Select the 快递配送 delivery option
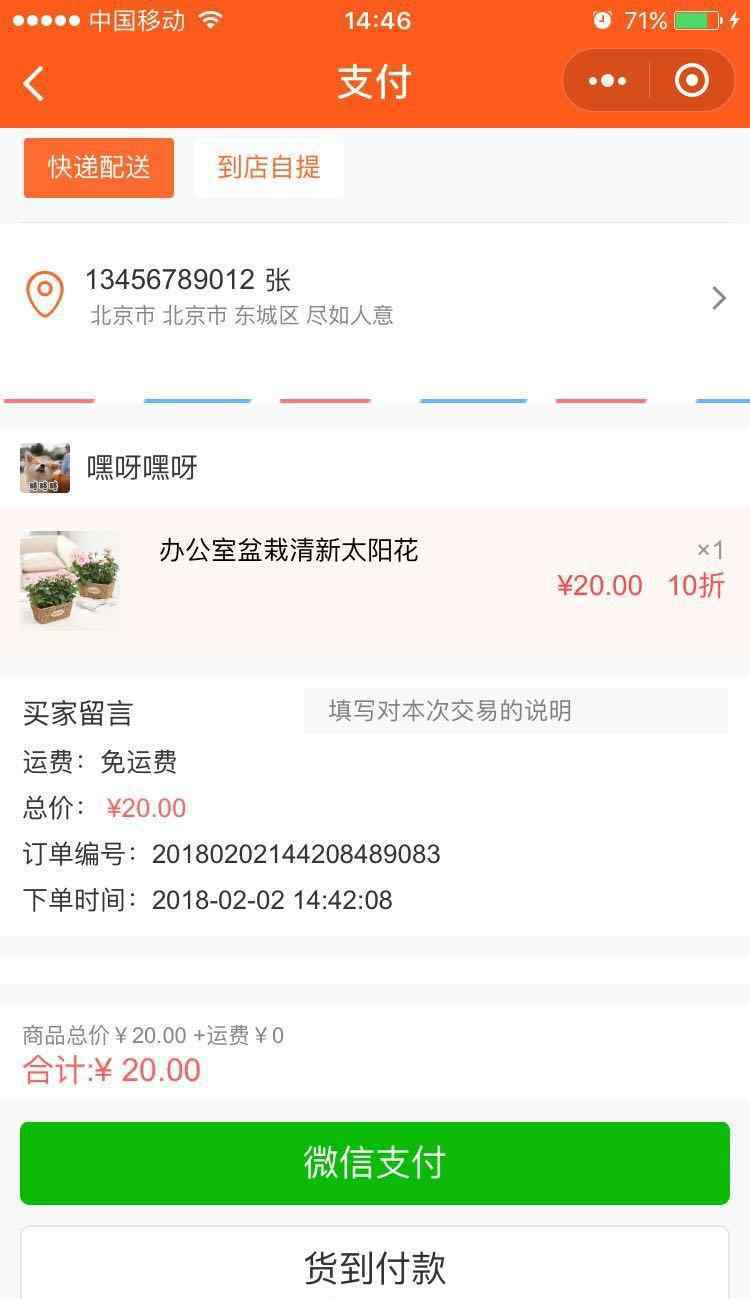This screenshot has width=750, height=1299. 99,167
